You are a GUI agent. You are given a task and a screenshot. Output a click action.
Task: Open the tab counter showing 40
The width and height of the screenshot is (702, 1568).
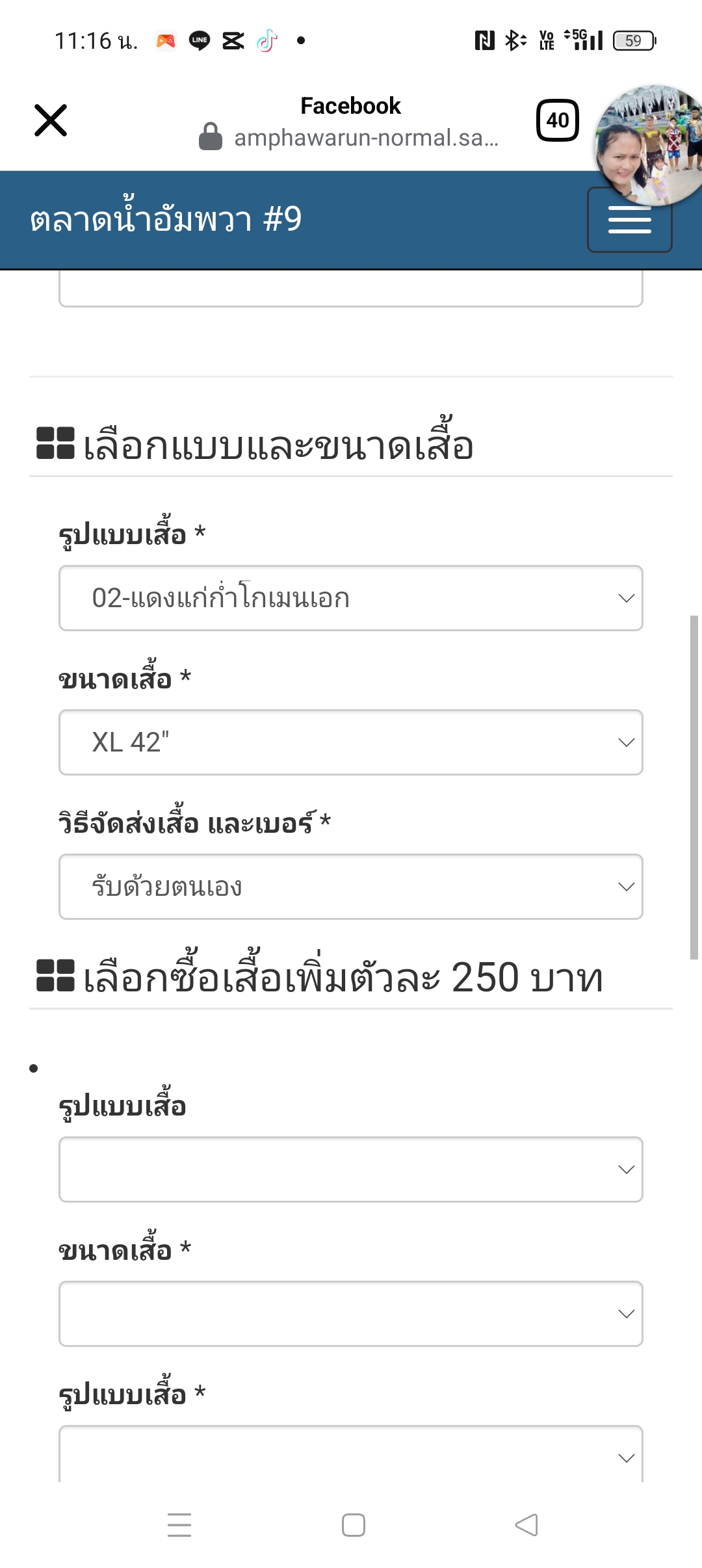558,120
